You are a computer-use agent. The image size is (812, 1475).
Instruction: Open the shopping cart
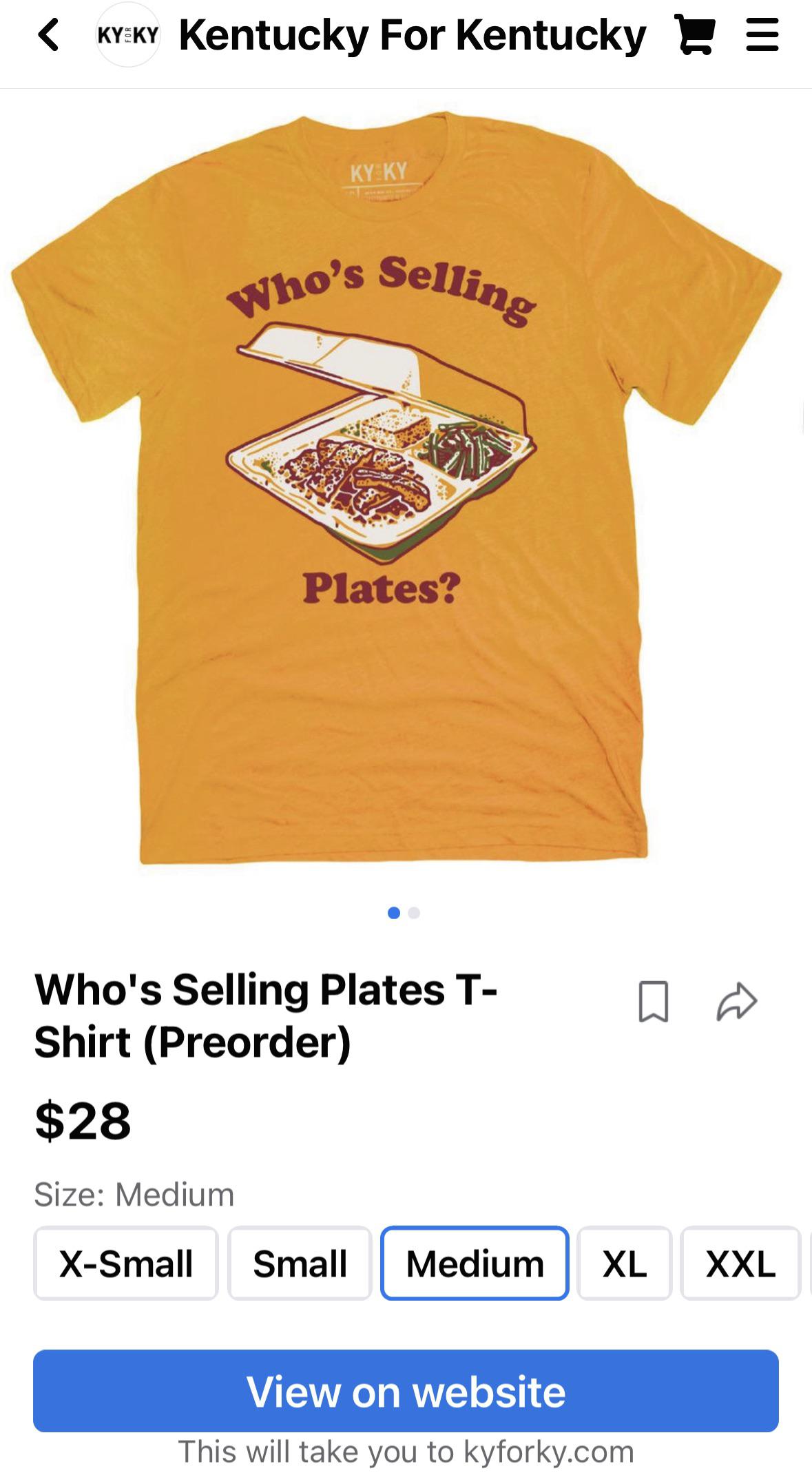pos(696,35)
